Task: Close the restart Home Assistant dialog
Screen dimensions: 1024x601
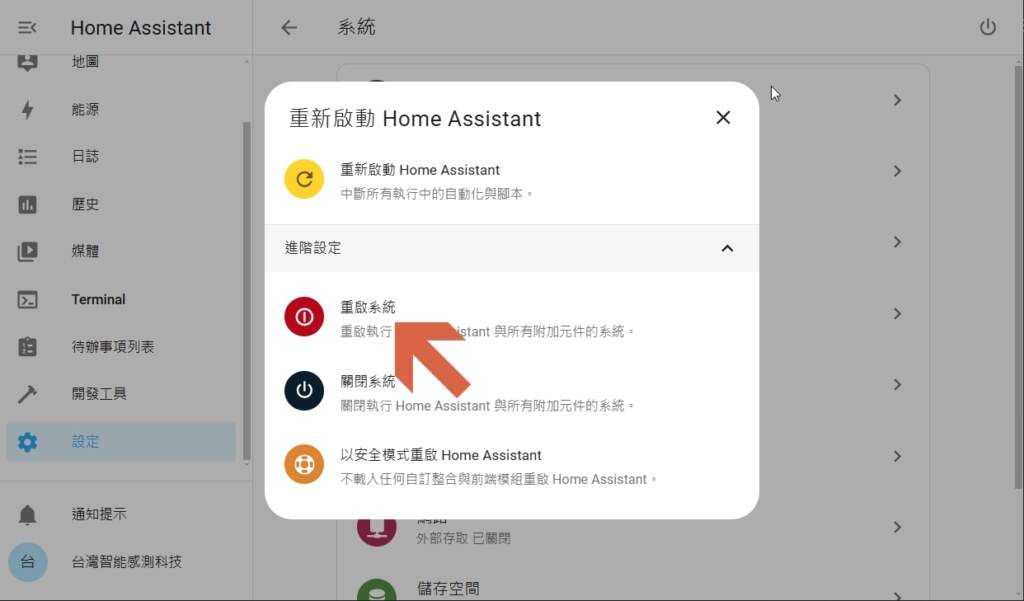Action: [723, 118]
